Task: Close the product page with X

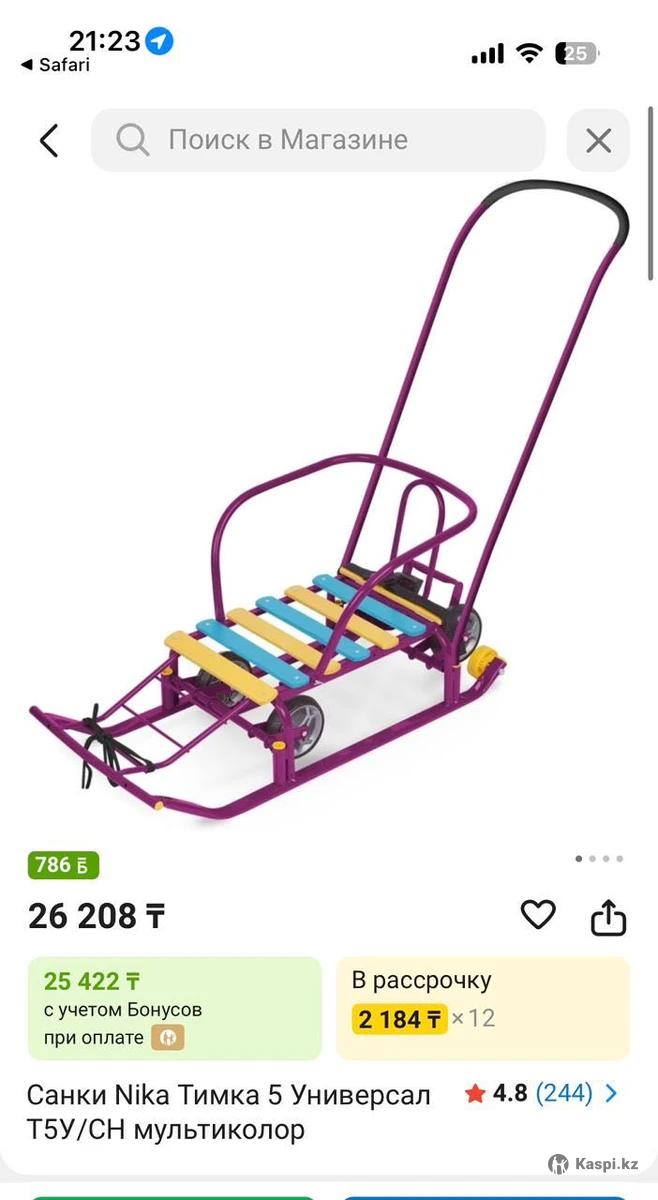Action: (x=598, y=141)
